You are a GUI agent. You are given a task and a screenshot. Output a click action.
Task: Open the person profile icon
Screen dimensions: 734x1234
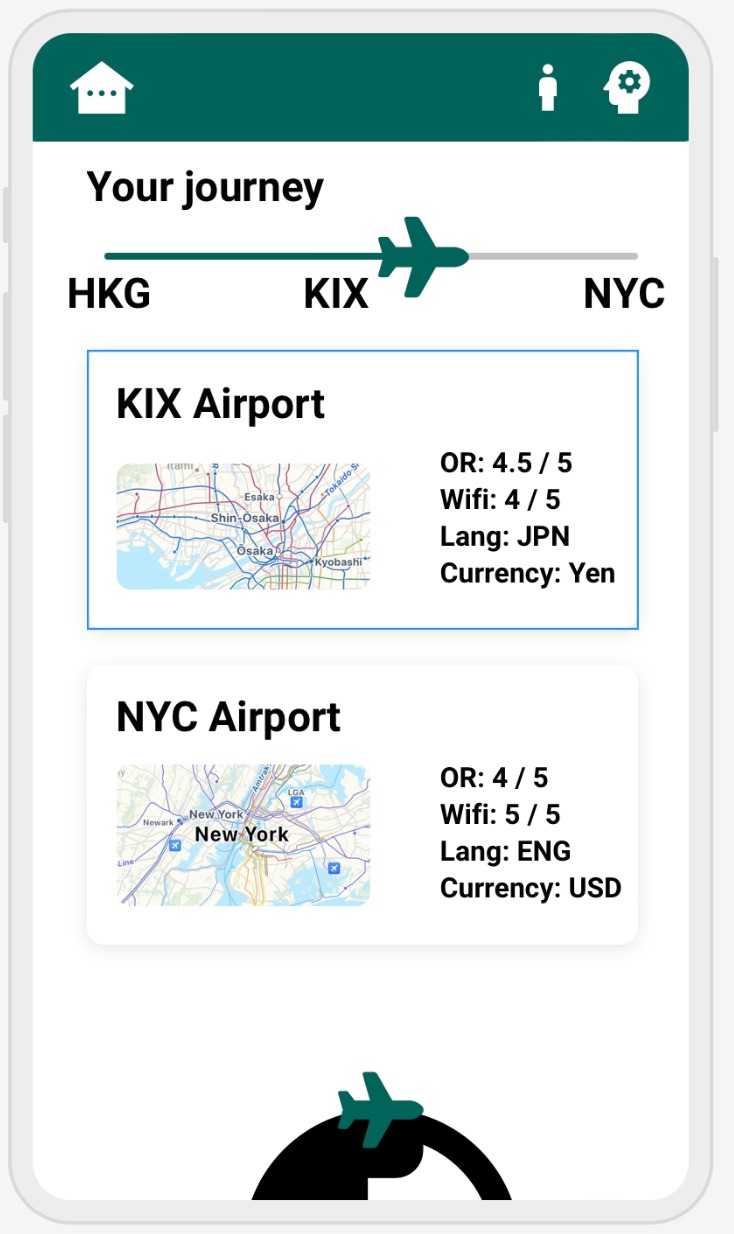coord(547,88)
